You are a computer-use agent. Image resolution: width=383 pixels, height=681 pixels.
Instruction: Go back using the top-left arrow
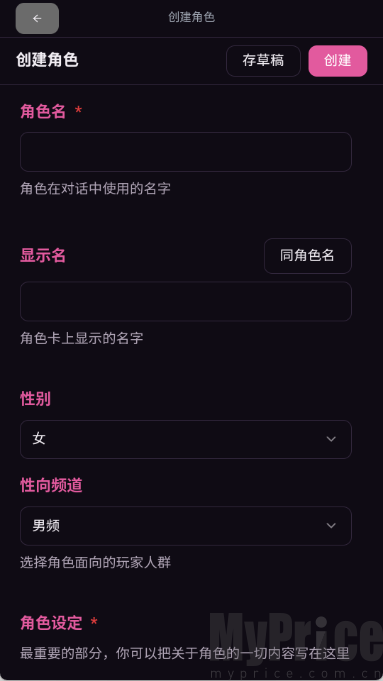click(x=37, y=18)
